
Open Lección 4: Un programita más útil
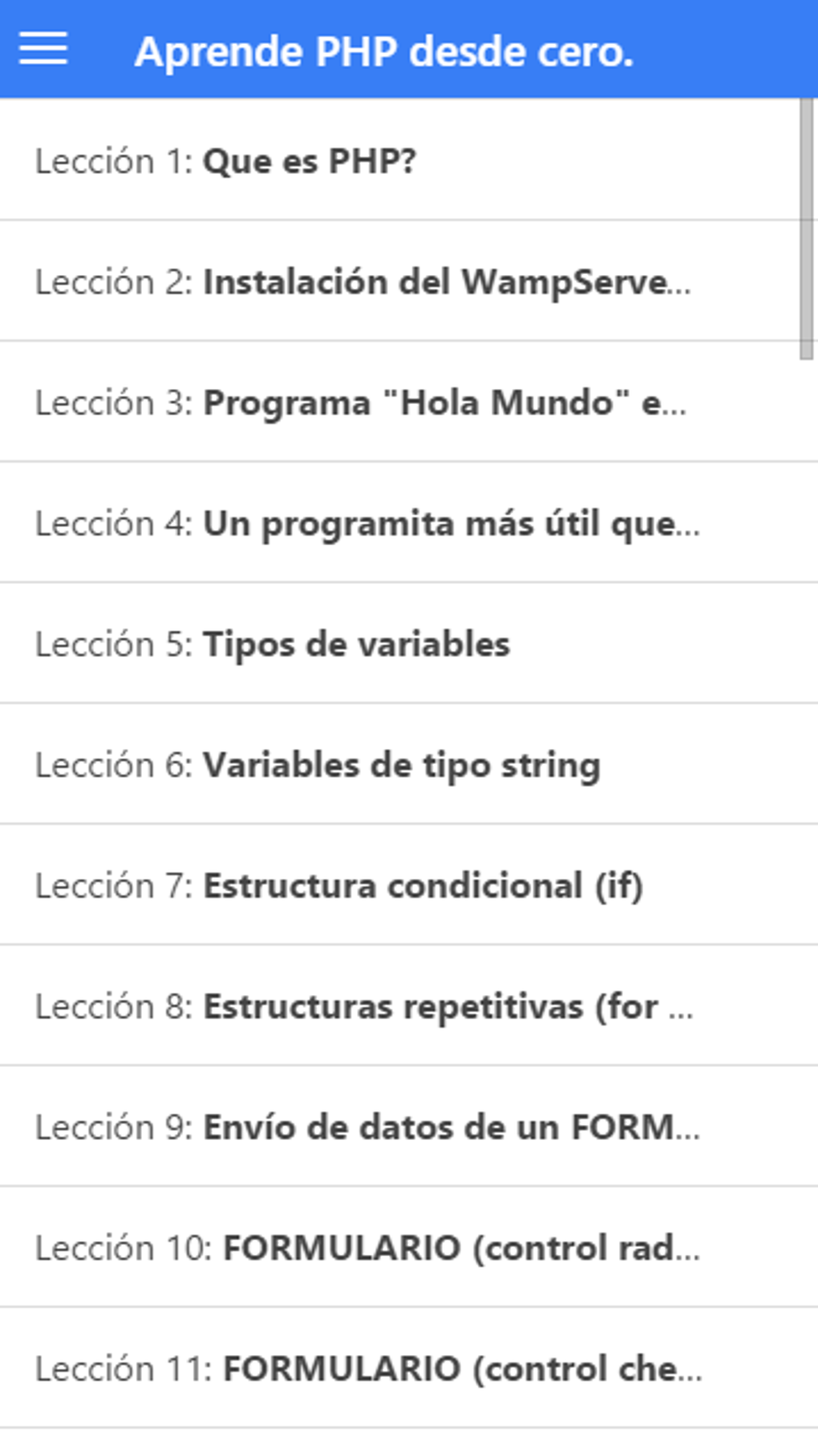click(x=409, y=523)
